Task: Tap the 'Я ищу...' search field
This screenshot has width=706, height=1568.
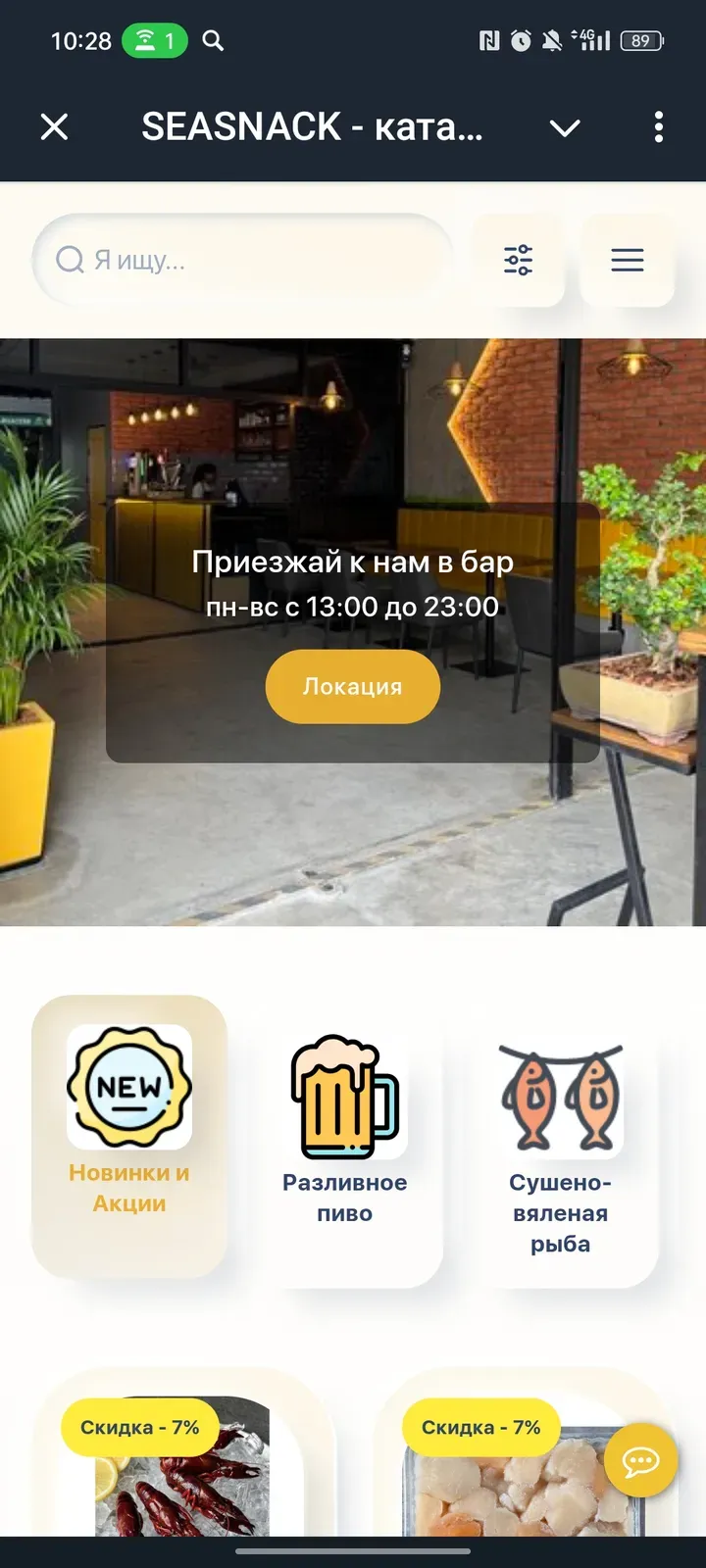Action: point(245,260)
